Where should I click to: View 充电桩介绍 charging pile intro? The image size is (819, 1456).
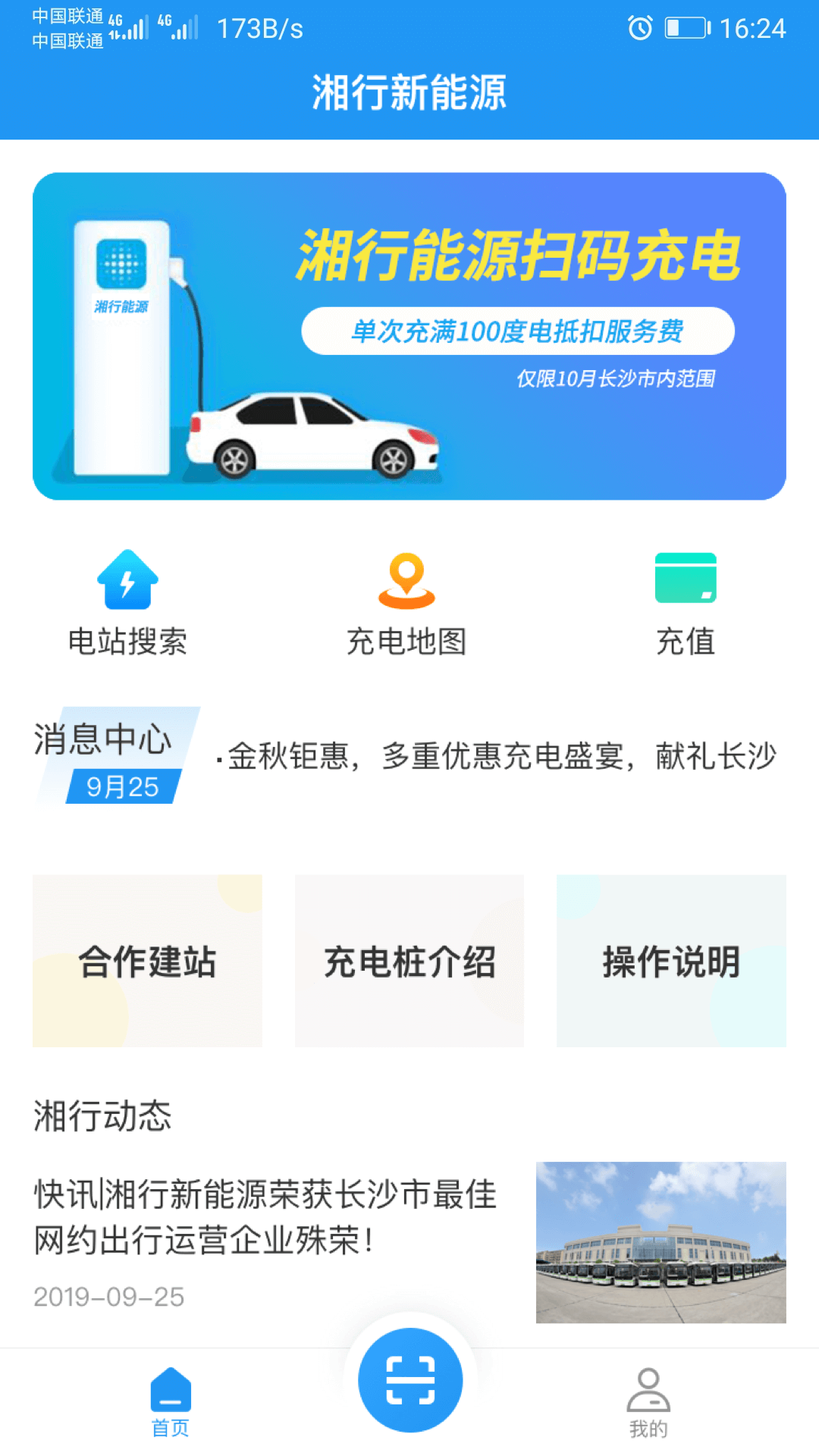click(409, 961)
